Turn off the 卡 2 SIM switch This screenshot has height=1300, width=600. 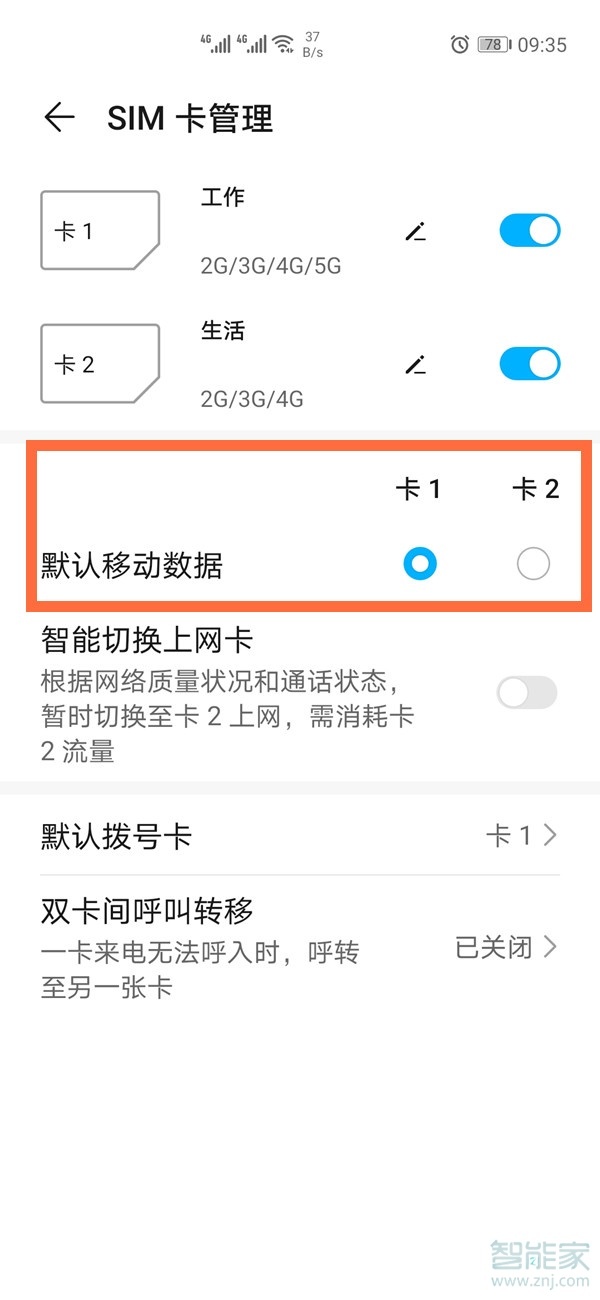(529, 363)
